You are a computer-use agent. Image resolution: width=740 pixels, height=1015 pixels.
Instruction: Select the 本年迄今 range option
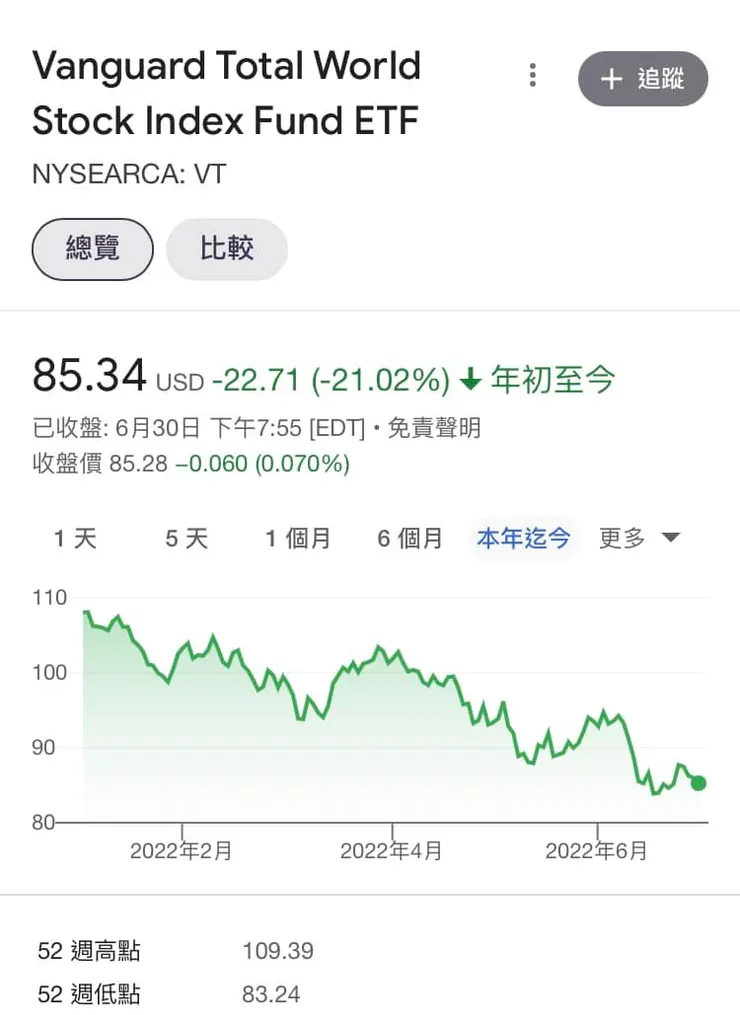click(523, 537)
